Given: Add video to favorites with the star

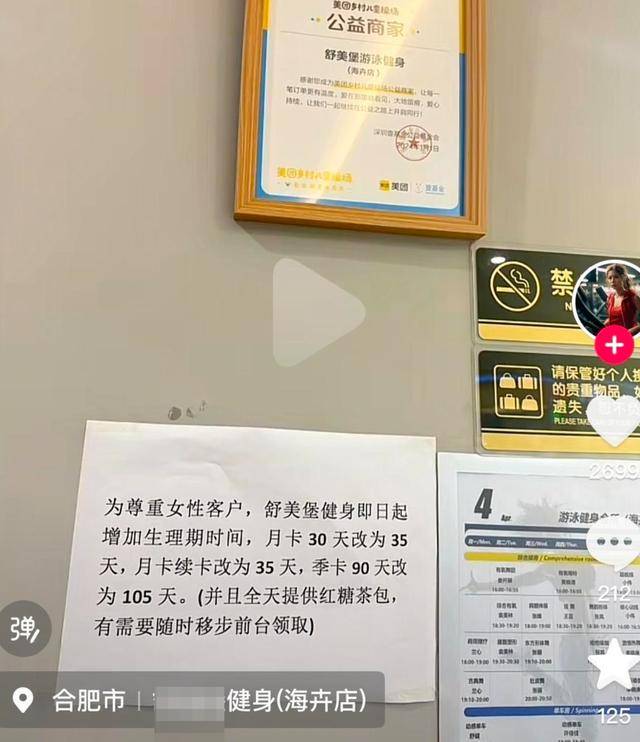Looking at the screenshot, I should point(612,665).
